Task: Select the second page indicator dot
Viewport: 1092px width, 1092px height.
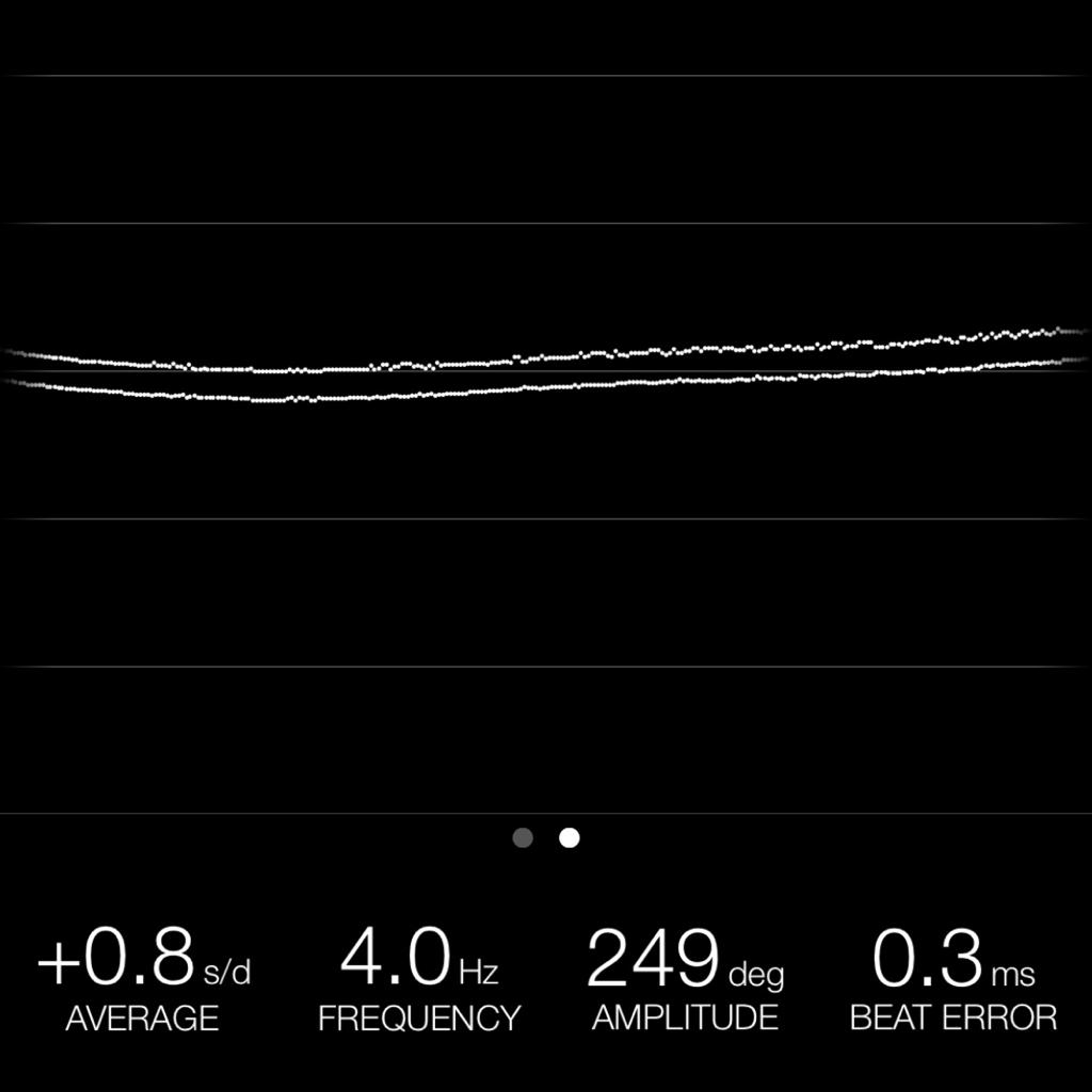Action: [x=569, y=838]
